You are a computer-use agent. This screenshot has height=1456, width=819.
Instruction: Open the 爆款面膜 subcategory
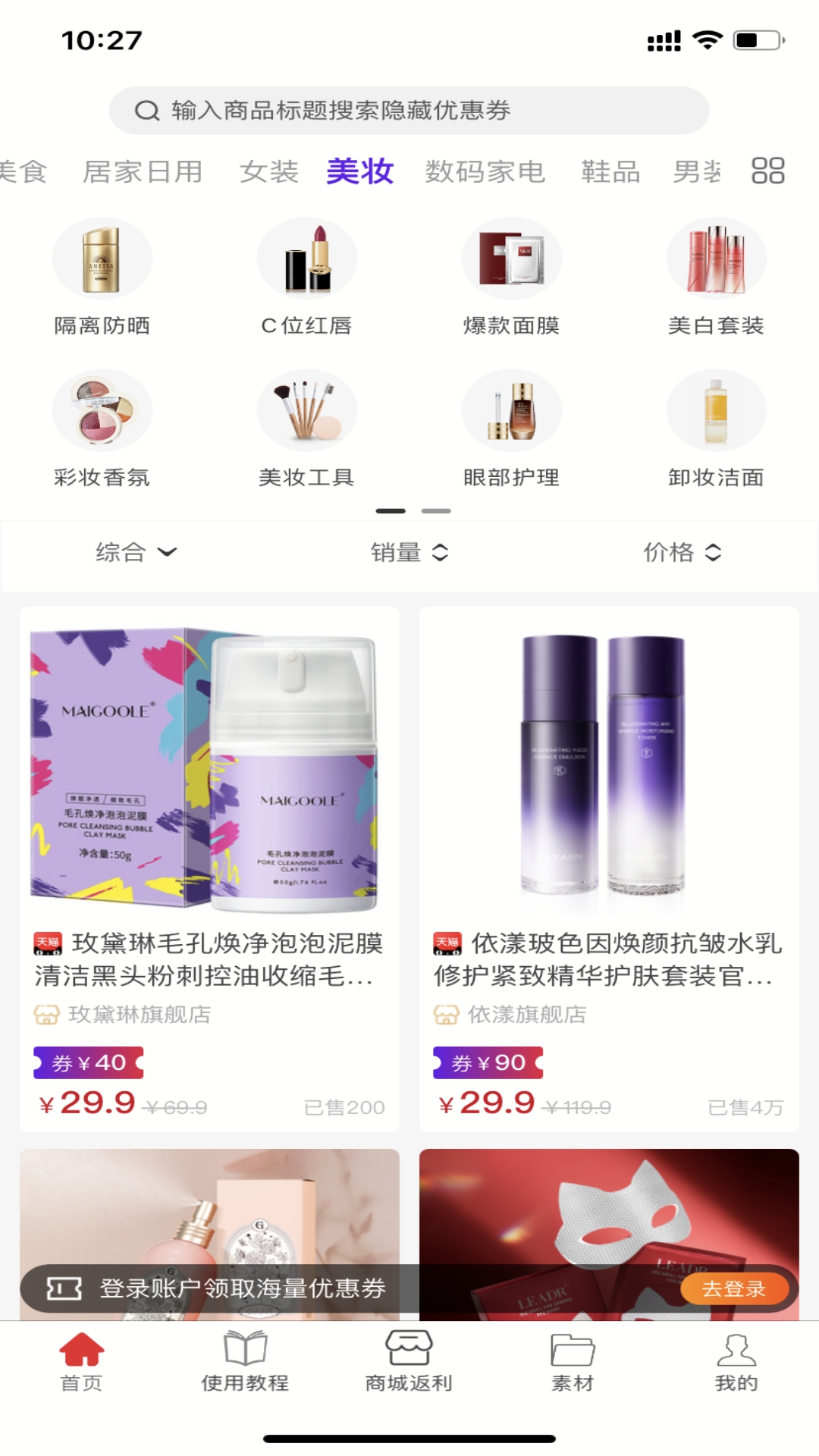coord(512,278)
